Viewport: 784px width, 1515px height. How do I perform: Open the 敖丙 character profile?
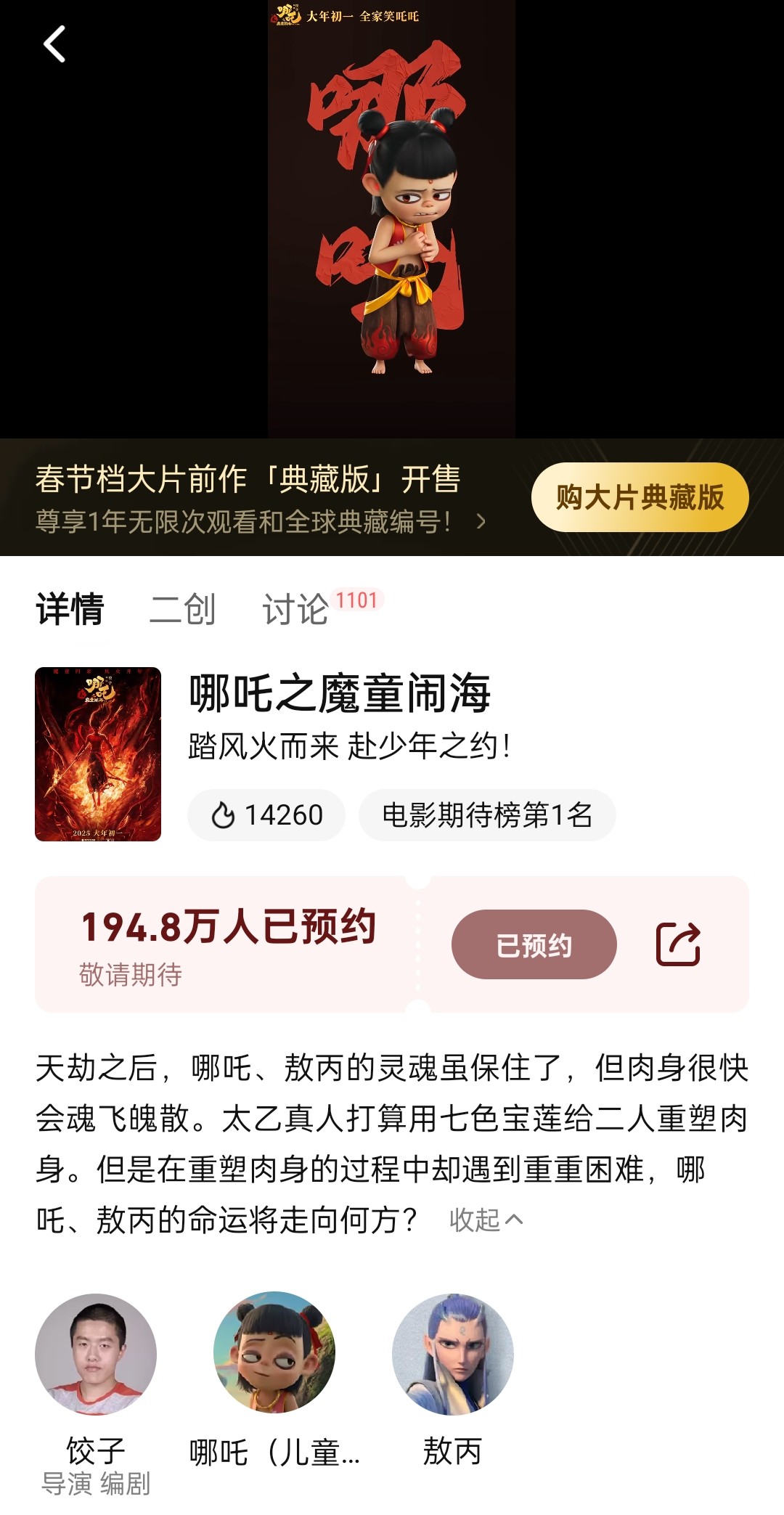pyautogui.click(x=452, y=1355)
